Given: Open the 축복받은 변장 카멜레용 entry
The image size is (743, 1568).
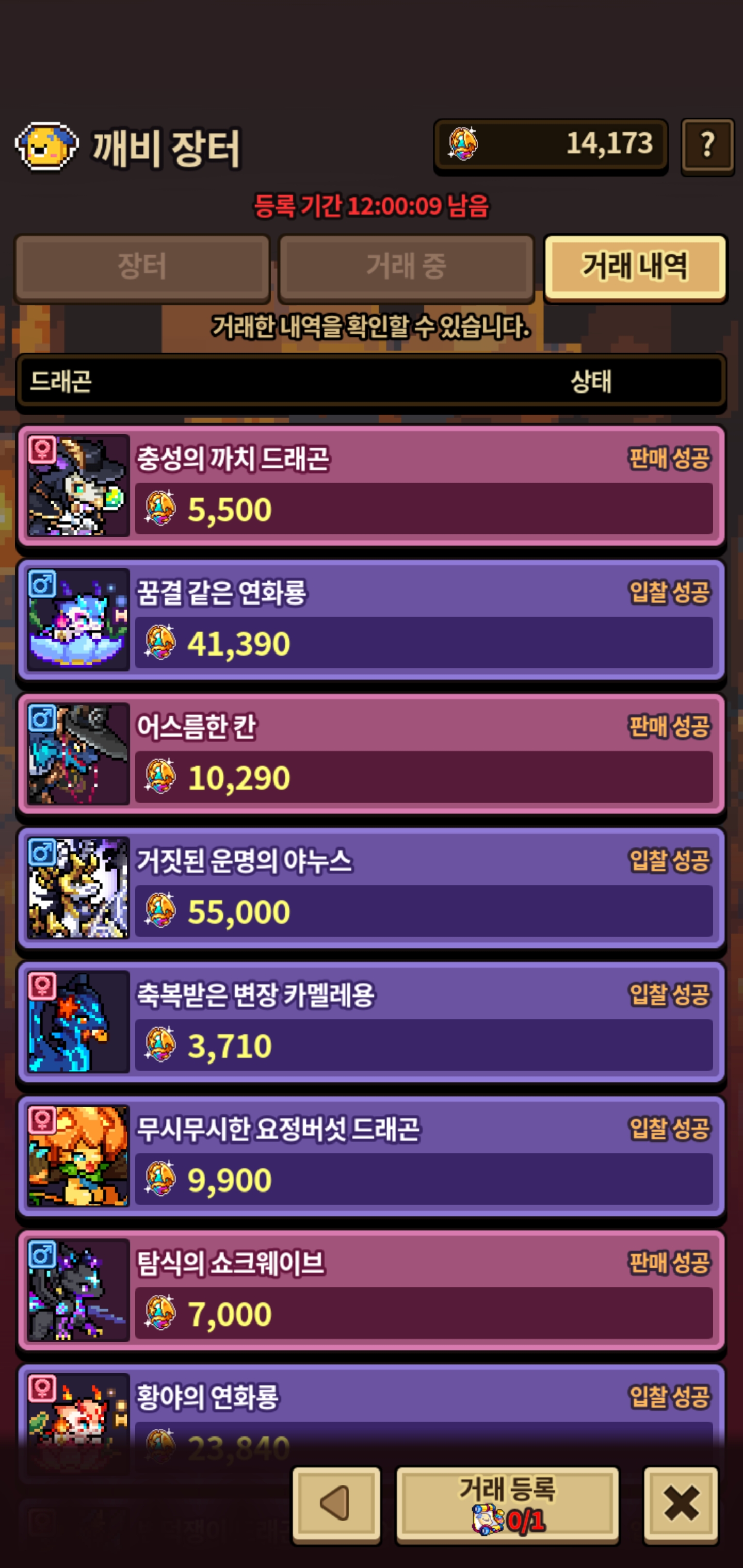Looking at the screenshot, I should click(371, 1021).
